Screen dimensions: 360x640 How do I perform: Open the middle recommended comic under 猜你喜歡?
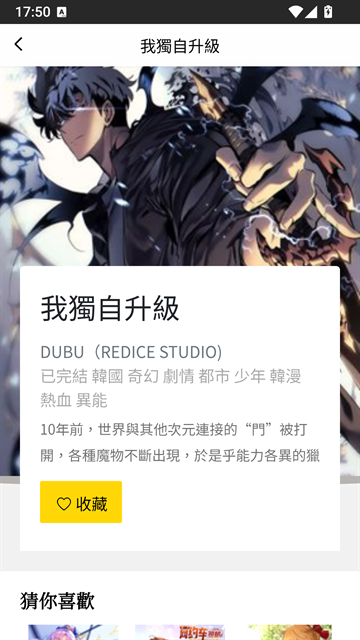(180, 632)
